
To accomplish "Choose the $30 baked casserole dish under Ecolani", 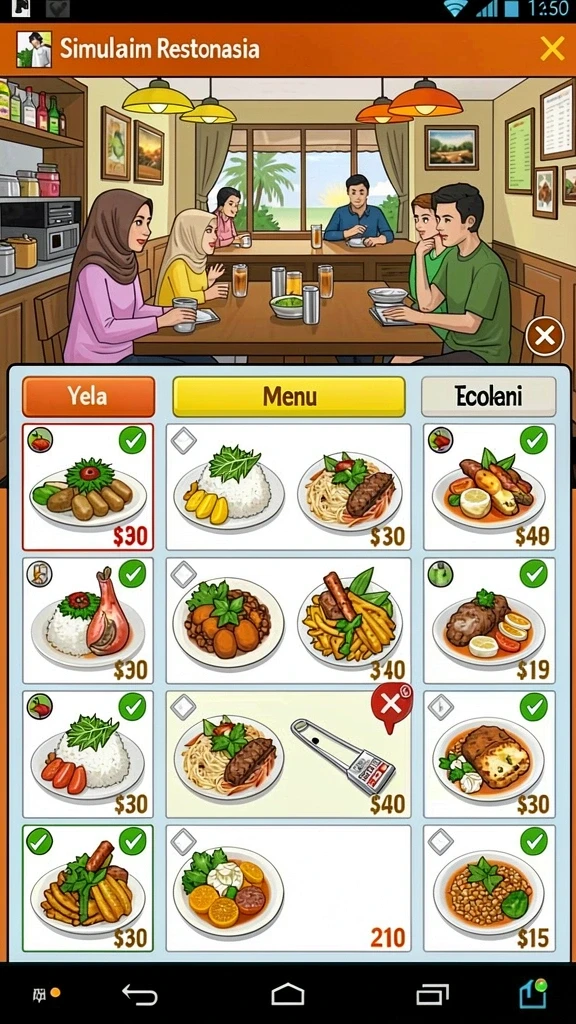I will (x=489, y=754).
